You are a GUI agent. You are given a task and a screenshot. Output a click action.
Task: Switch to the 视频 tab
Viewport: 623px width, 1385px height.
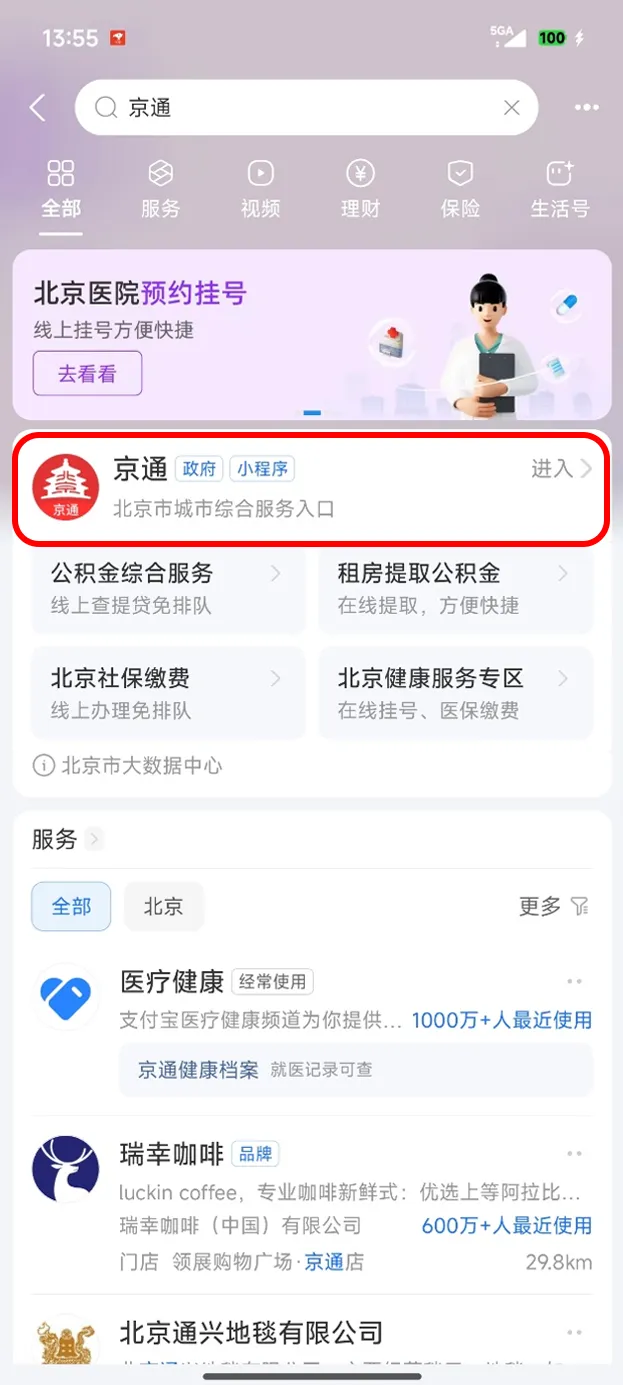(x=260, y=189)
